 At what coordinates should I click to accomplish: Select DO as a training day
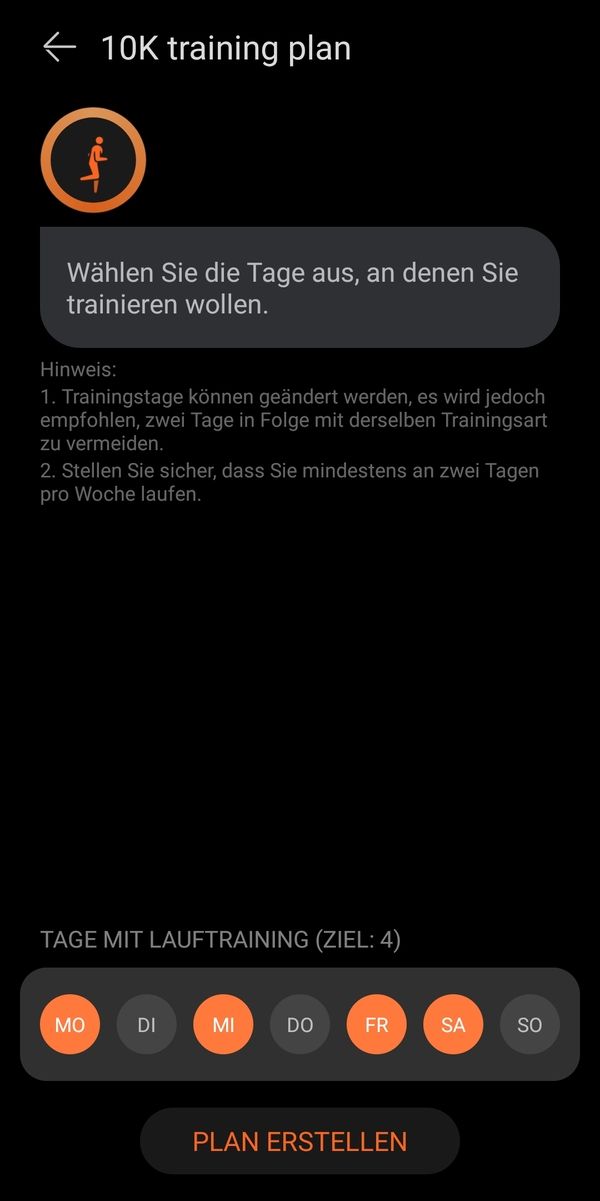[x=300, y=1025]
